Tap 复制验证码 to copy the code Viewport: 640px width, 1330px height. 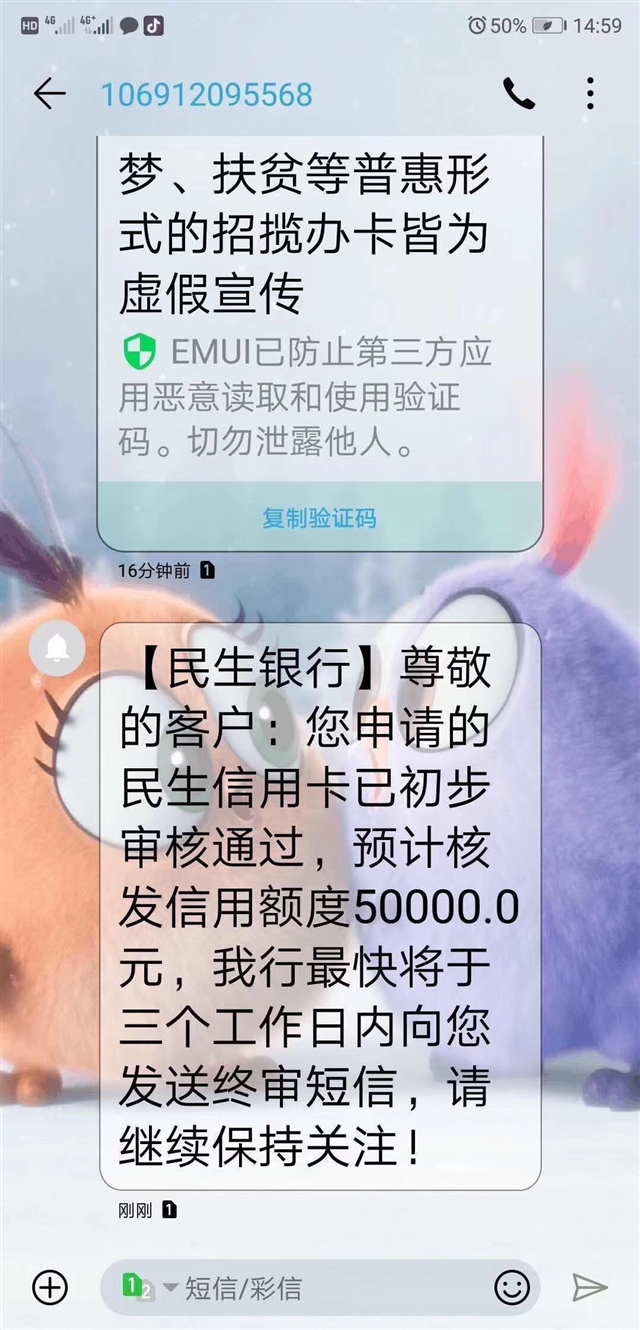point(320,518)
